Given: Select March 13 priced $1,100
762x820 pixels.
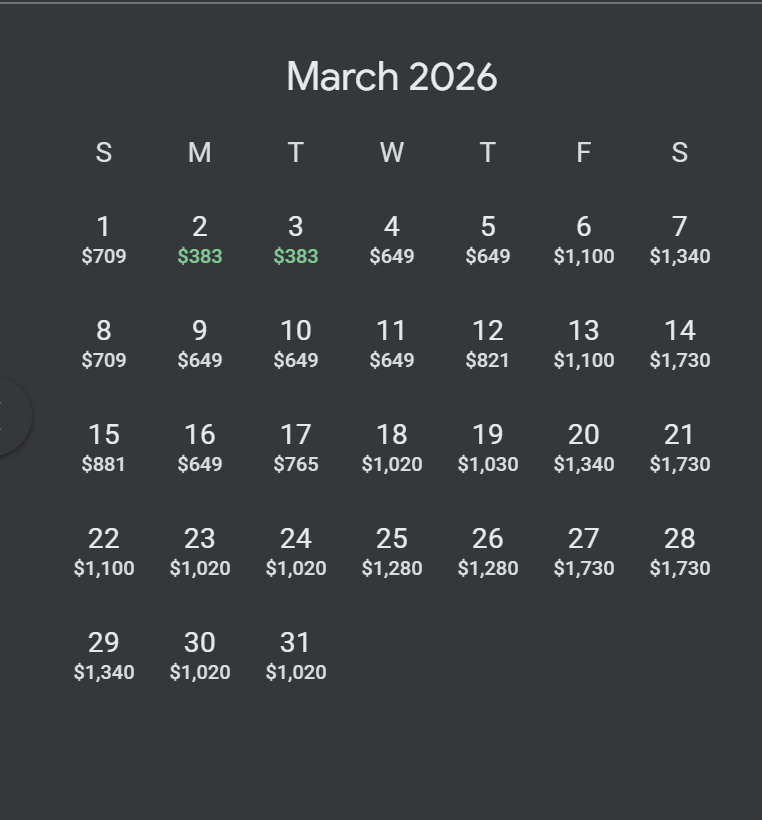Looking at the screenshot, I should 584,344.
